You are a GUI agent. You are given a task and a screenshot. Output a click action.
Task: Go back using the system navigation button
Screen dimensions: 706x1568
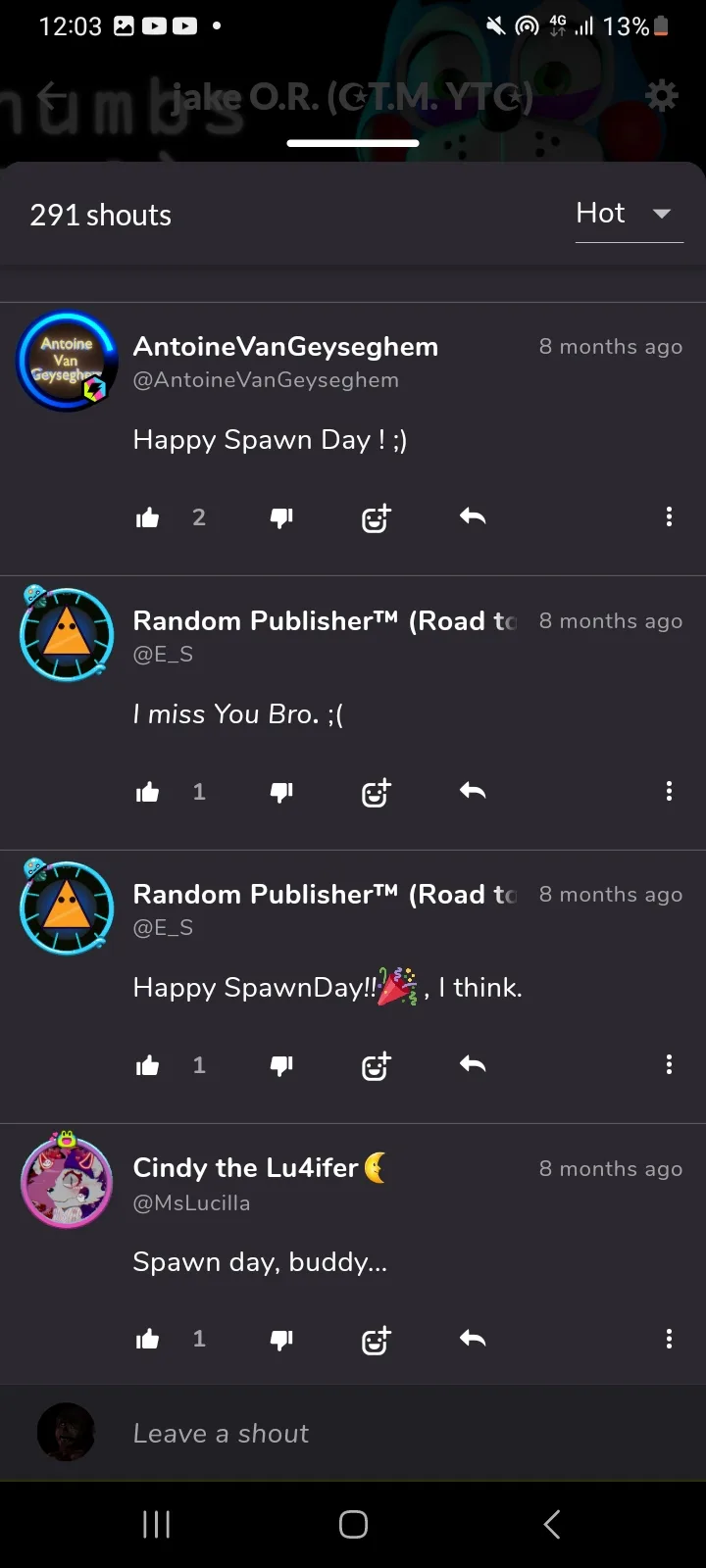tap(552, 1524)
